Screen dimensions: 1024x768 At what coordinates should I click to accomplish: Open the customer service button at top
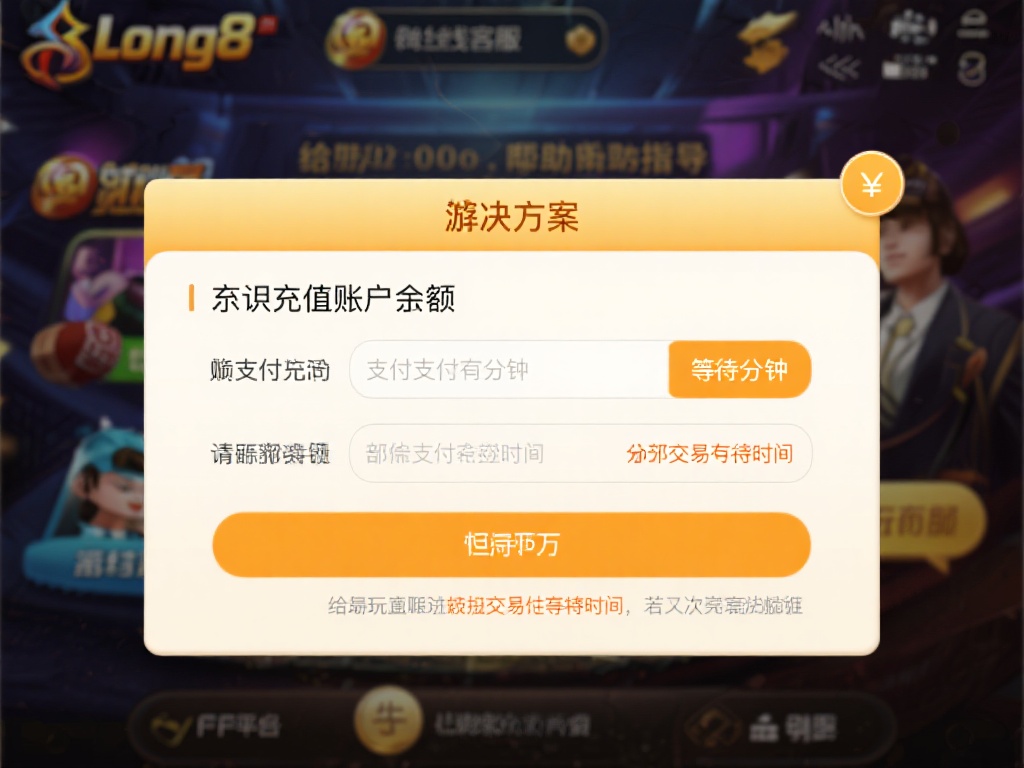click(465, 40)
